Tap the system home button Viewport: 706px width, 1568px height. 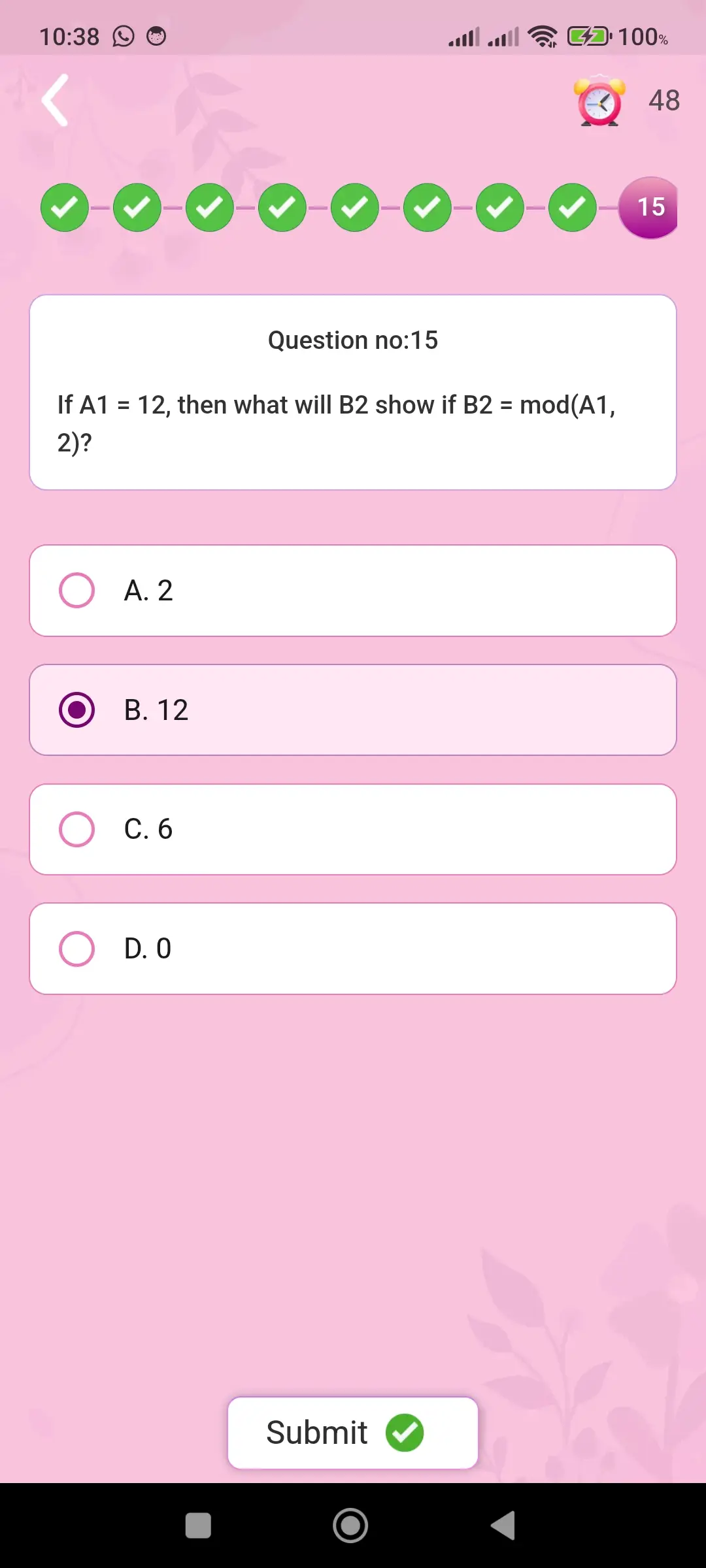350,1526
